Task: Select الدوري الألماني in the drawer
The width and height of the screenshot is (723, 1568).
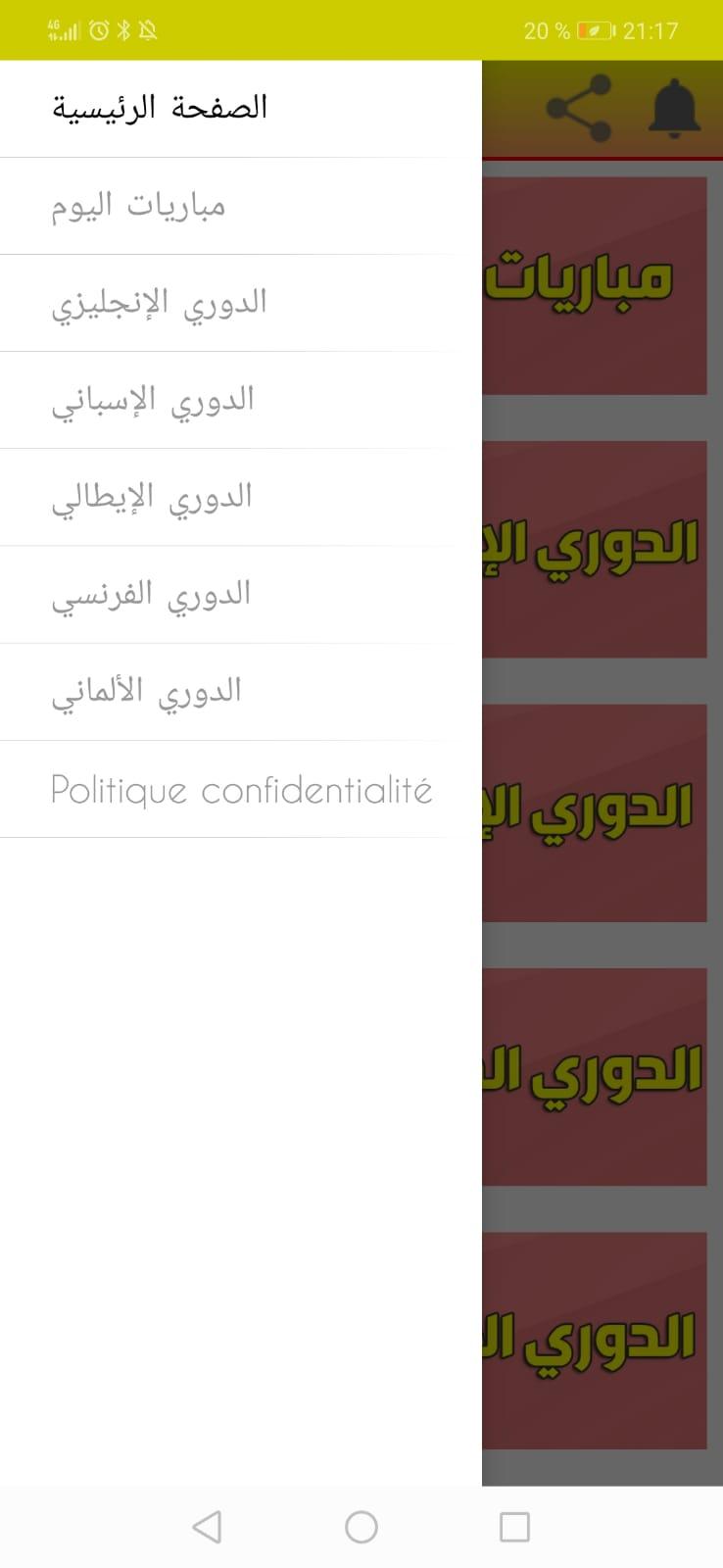Action: (x=147, y=691)
